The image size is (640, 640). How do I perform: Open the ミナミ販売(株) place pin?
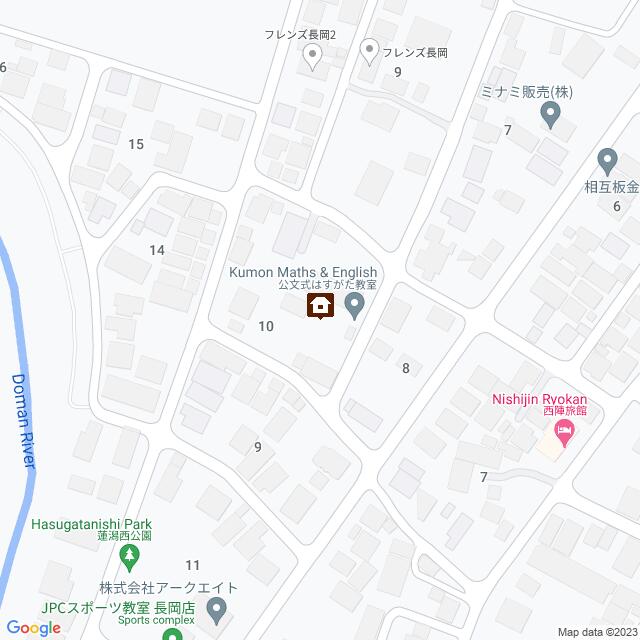(x=551, y=117)
